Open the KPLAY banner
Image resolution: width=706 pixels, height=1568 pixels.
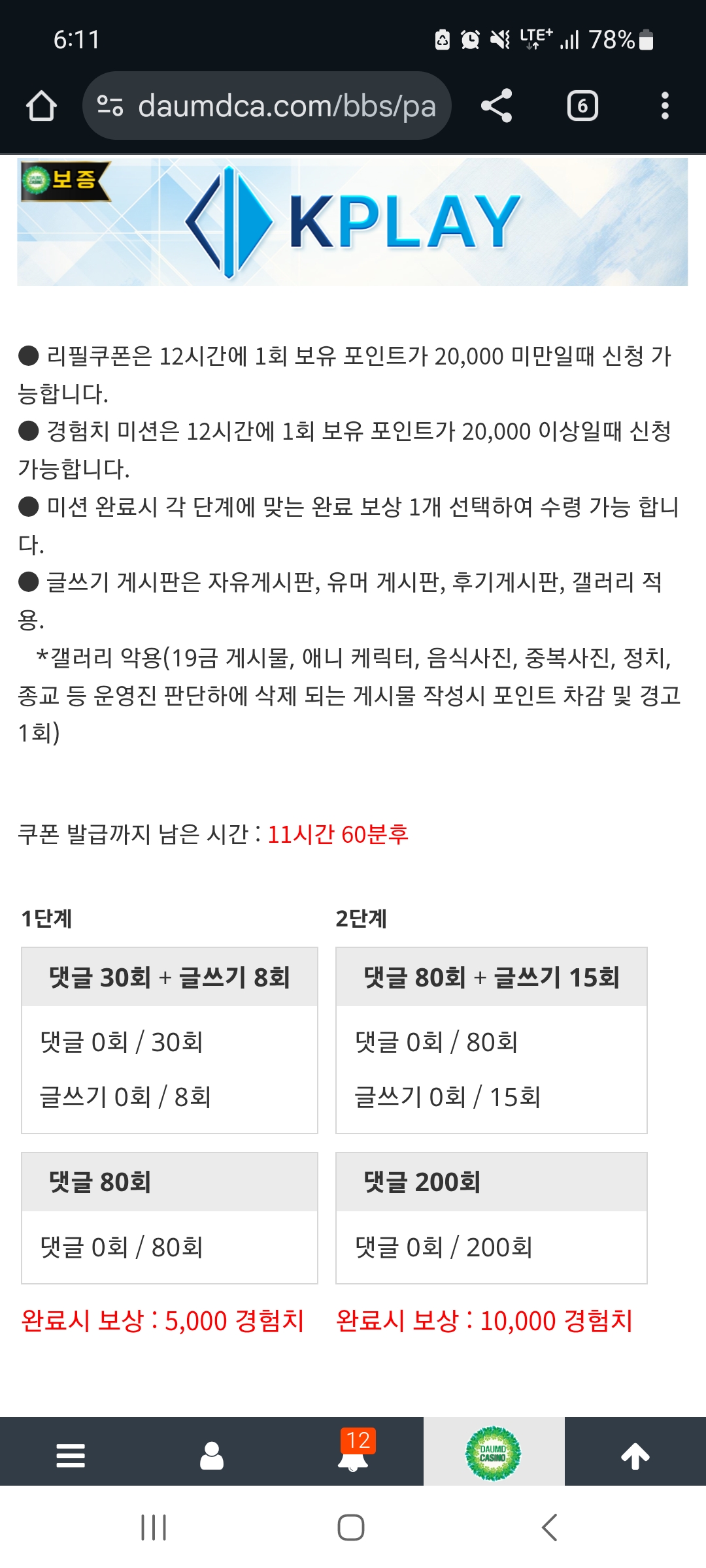pos(352,222)
